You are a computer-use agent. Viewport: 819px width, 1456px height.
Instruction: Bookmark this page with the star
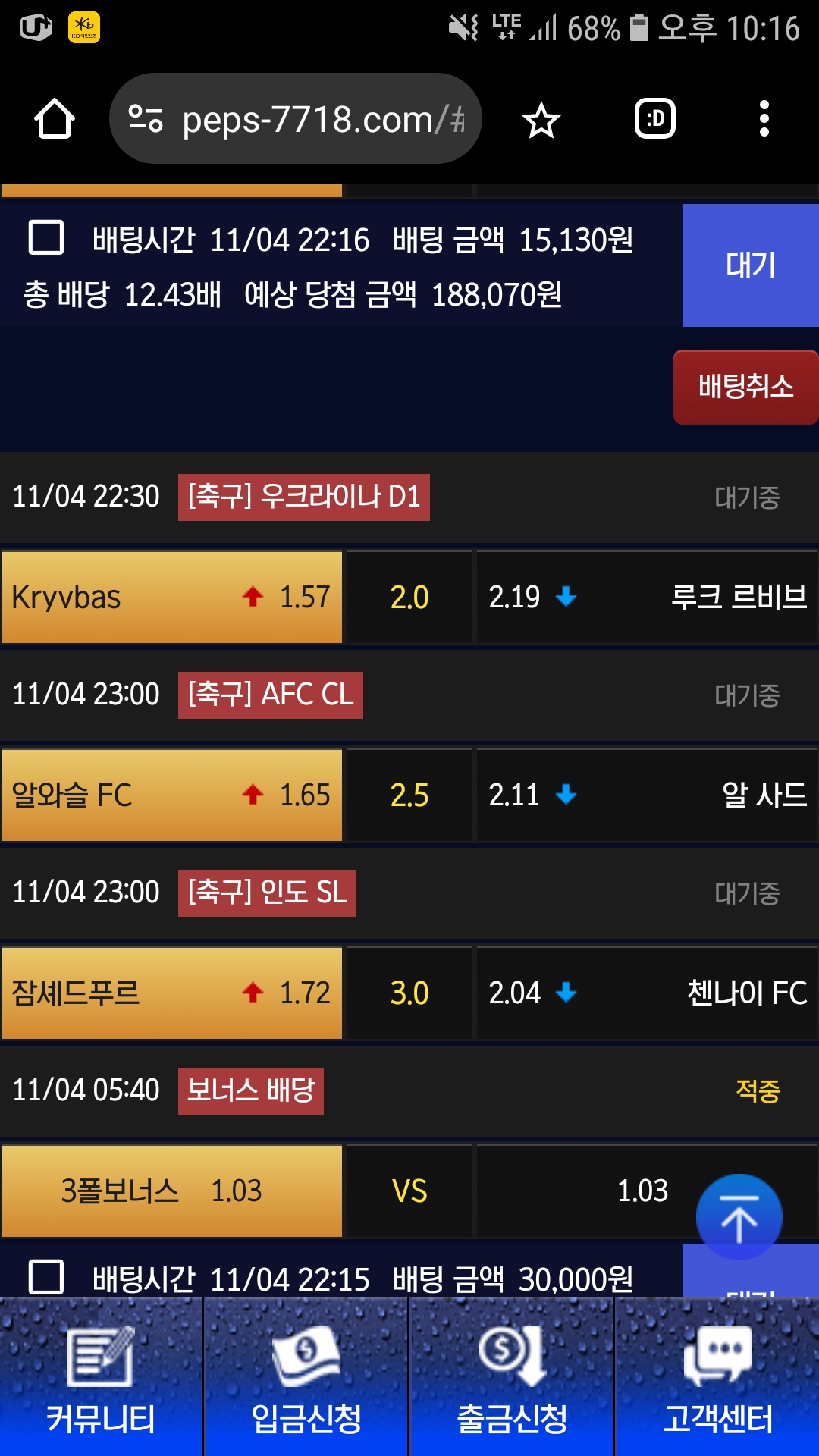541,120
